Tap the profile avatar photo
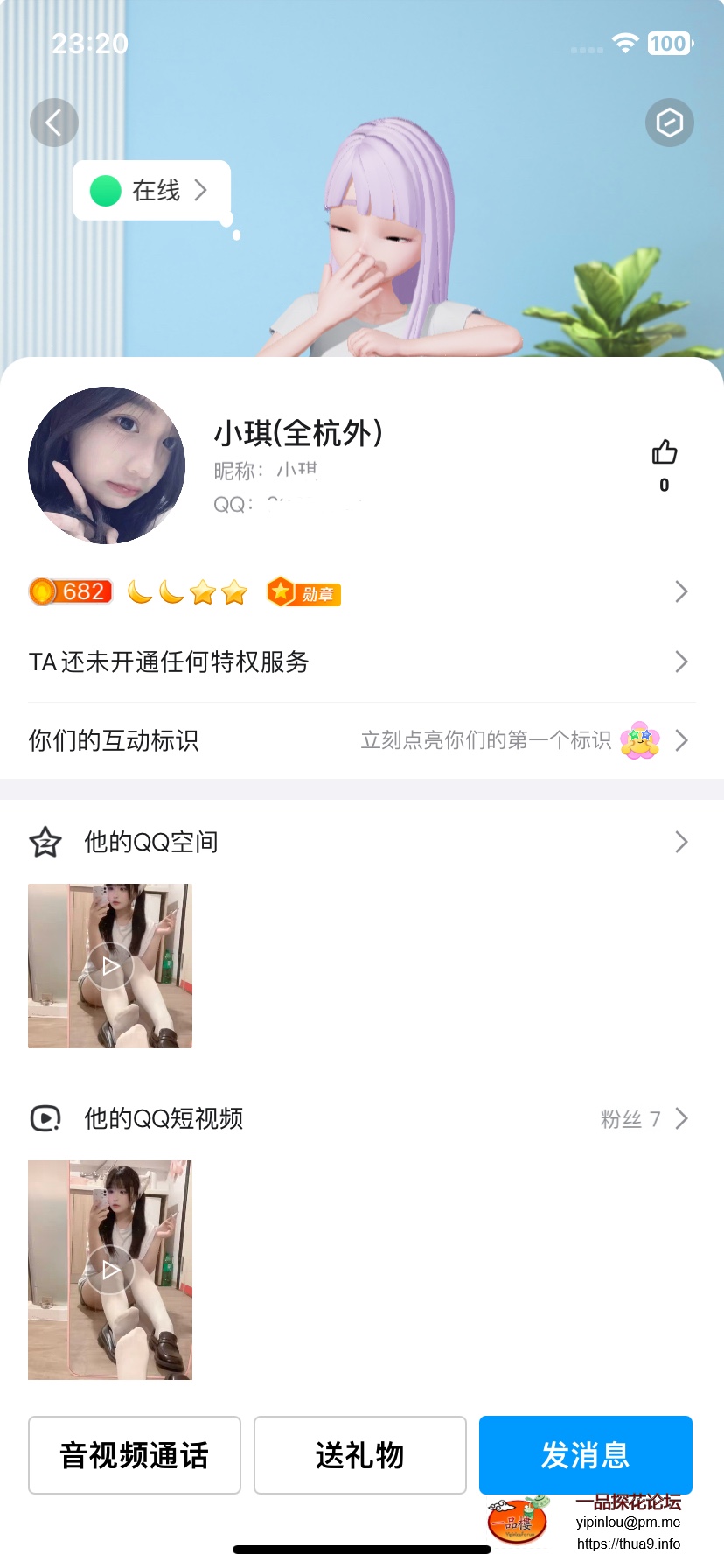This screenshot has height=1568, width=724. [x=107, y=465]
